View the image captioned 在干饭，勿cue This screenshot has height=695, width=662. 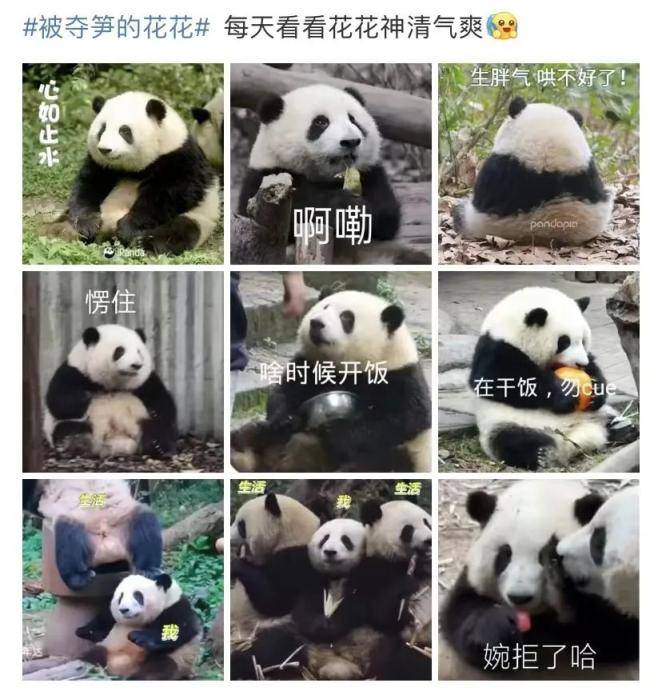pos(538,371)
